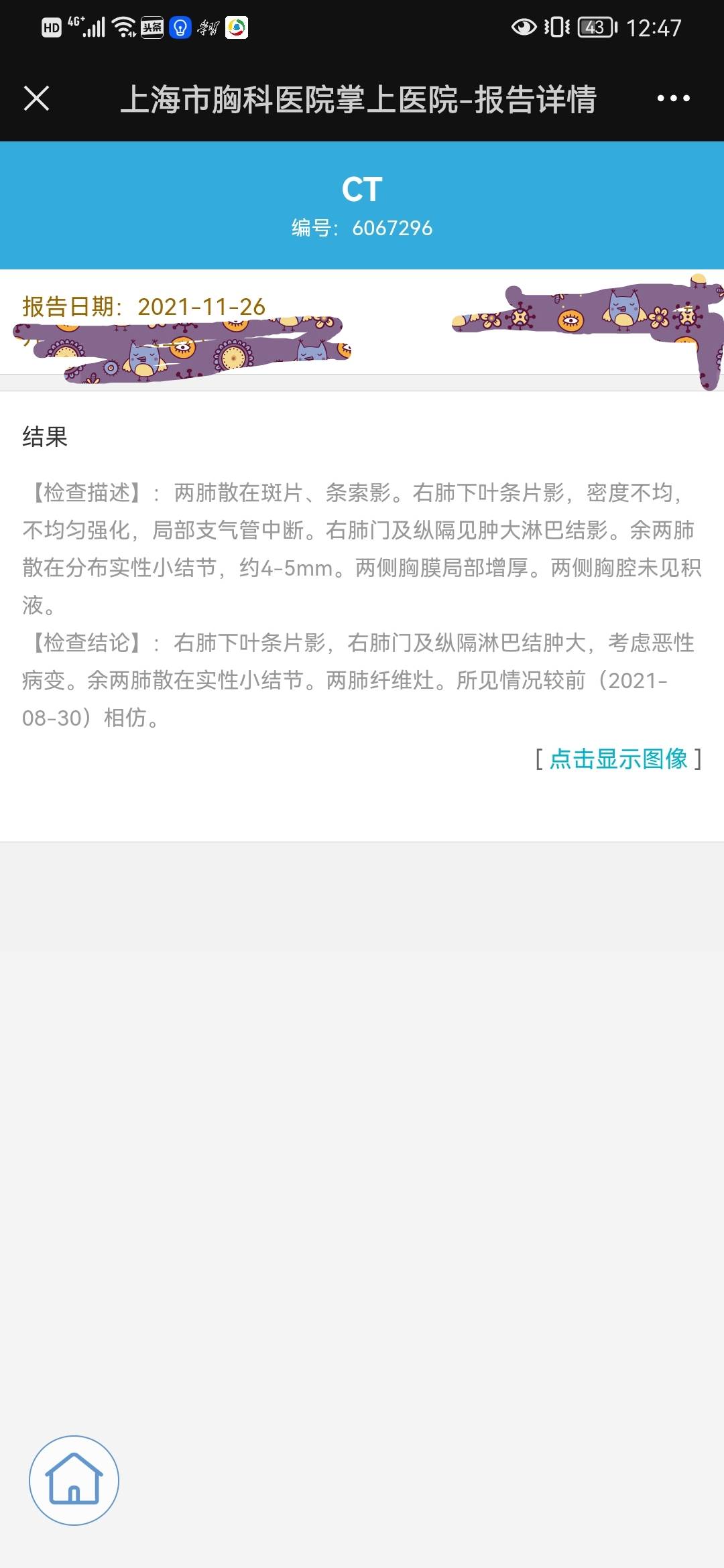Tap the vibrate mode status icon
724x1568 pixels.
(x=554, y=28)
